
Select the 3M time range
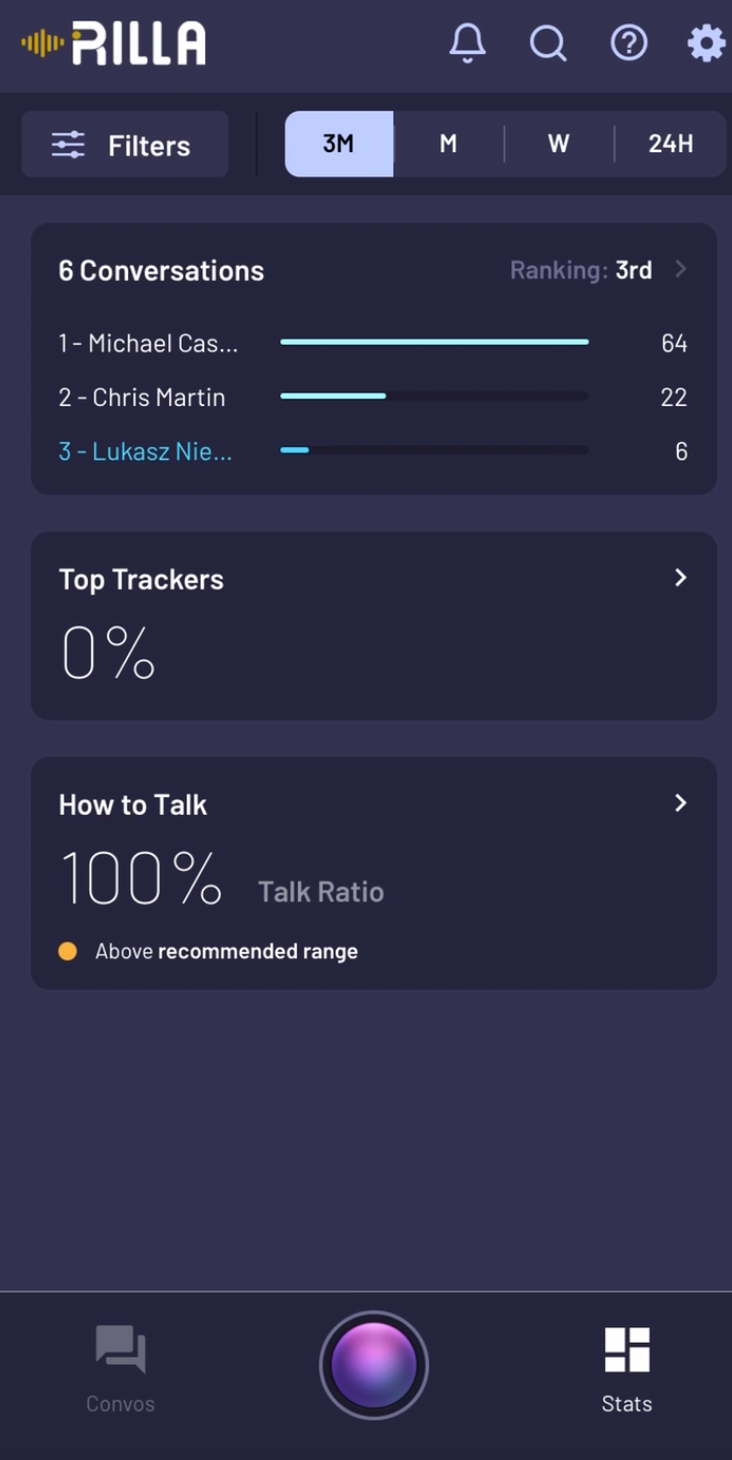[x=339, y=144]
